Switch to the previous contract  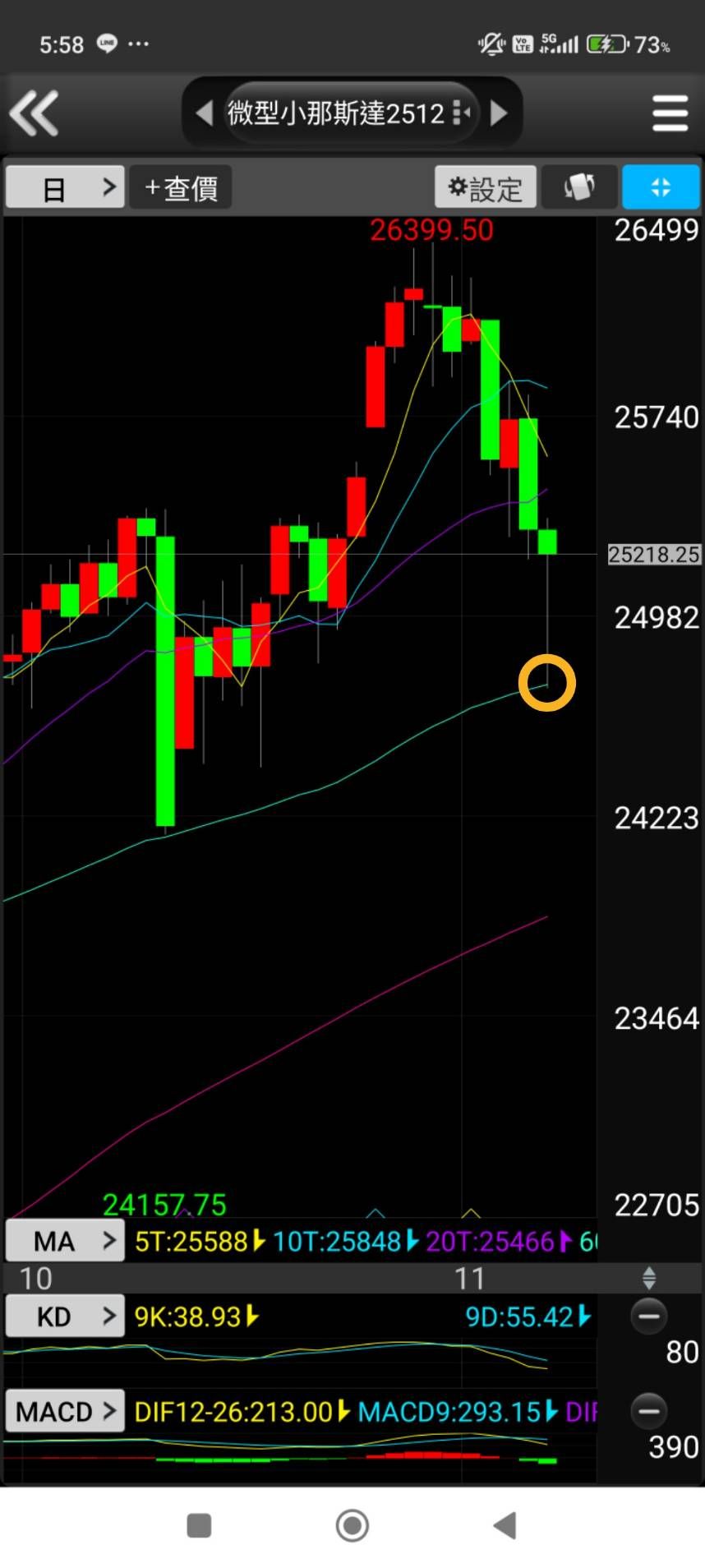[204, 113]
